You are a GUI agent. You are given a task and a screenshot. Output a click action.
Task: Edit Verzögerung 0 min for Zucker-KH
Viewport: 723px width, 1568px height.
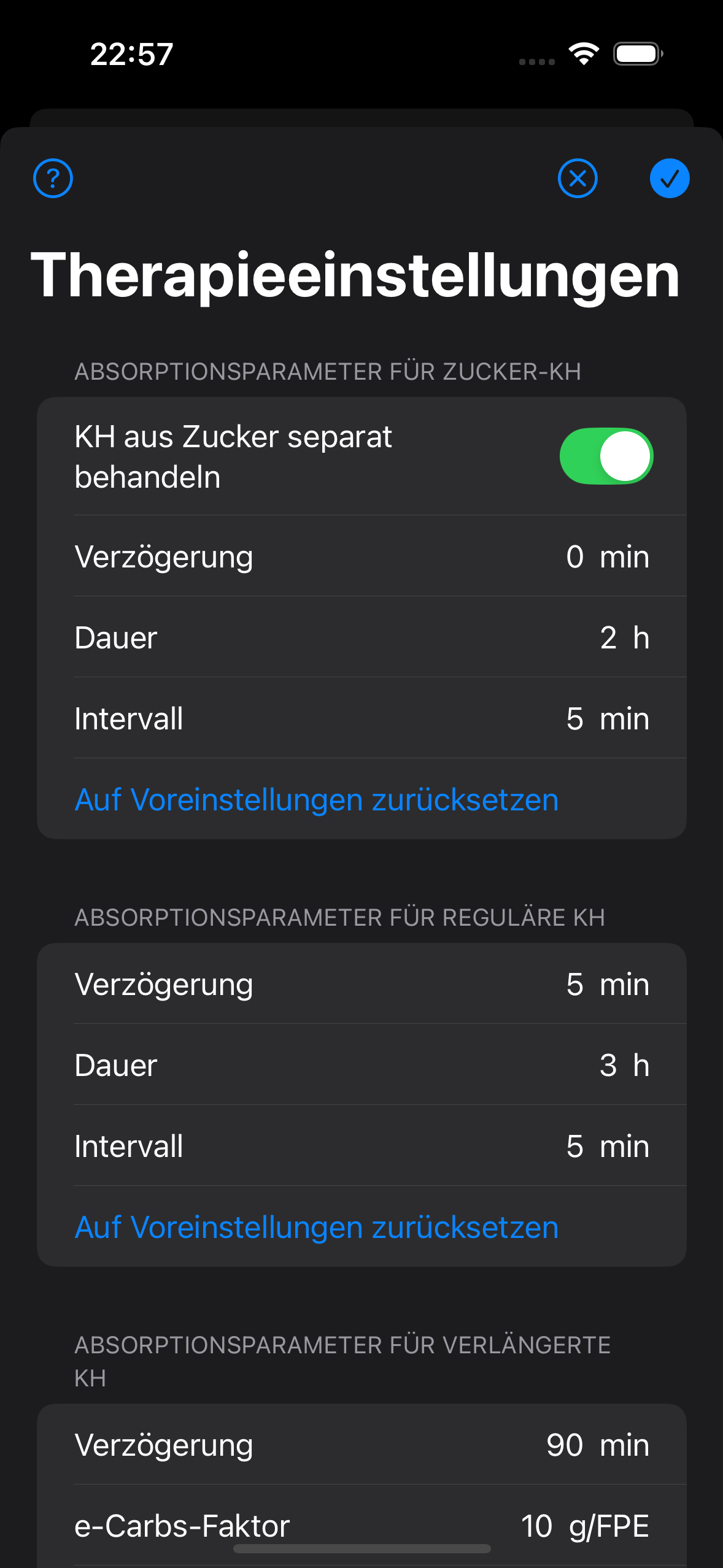coord(361,556)
